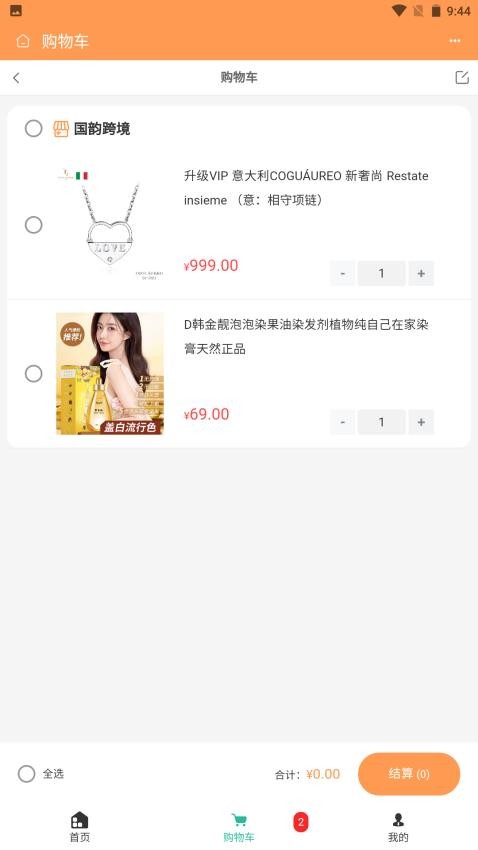Select all items from 国韵跨境 store

click(34, 128)
